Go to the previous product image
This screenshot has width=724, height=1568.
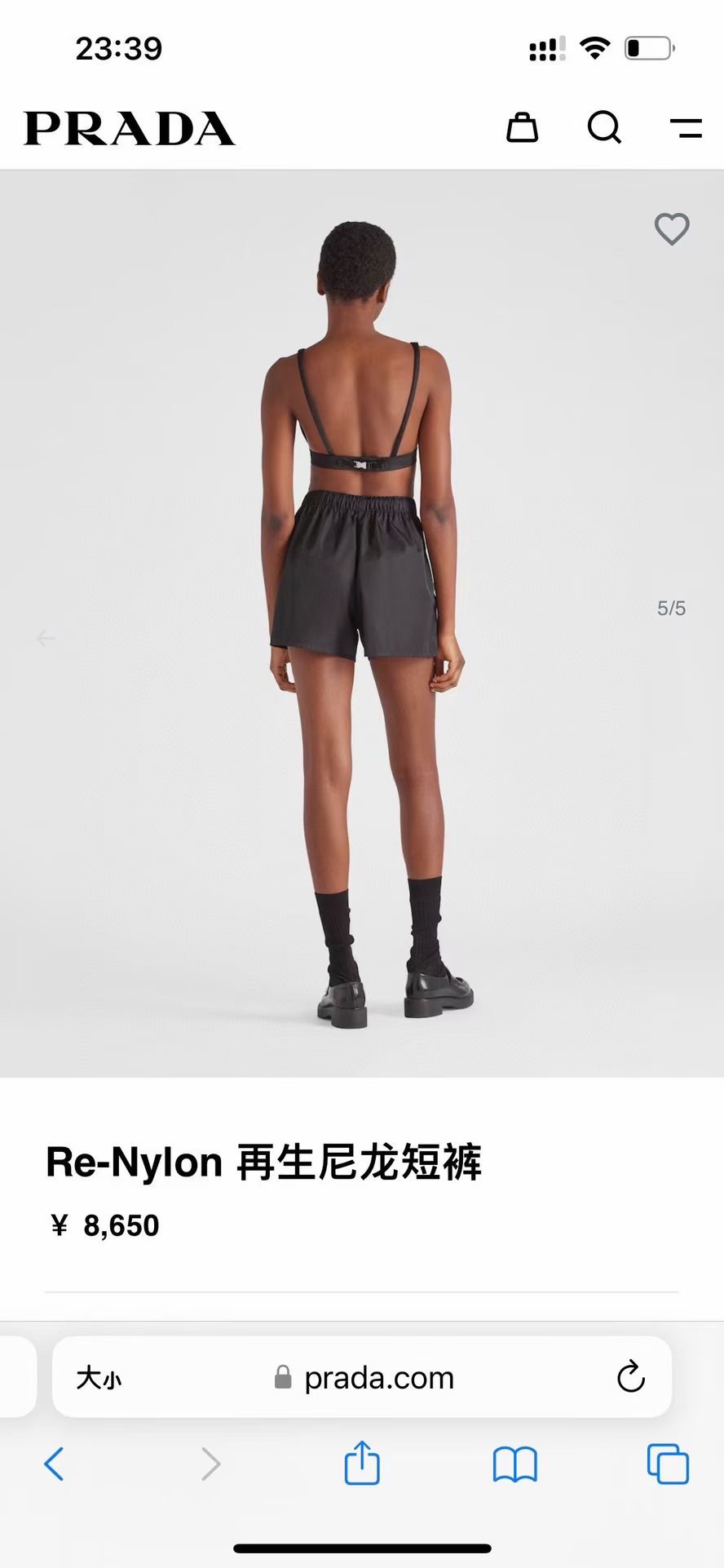46,638
